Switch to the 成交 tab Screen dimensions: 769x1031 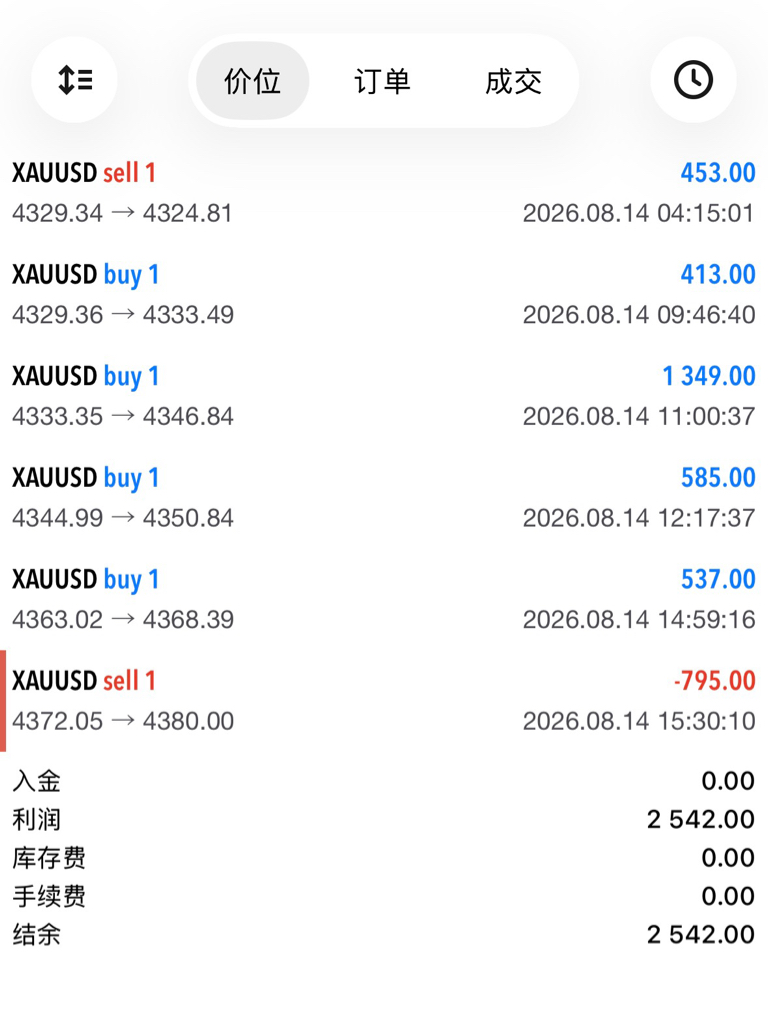coord(513,81)
